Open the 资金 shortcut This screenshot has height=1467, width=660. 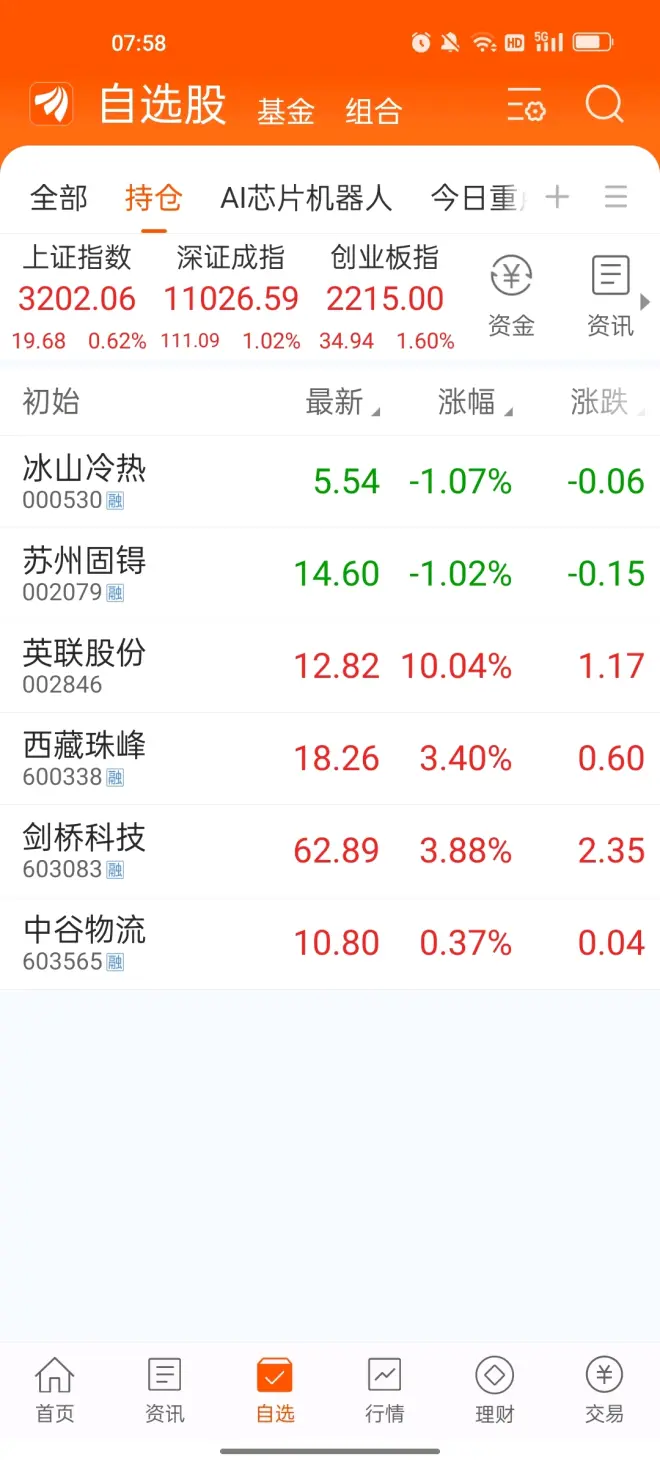[x=511, y=297]
